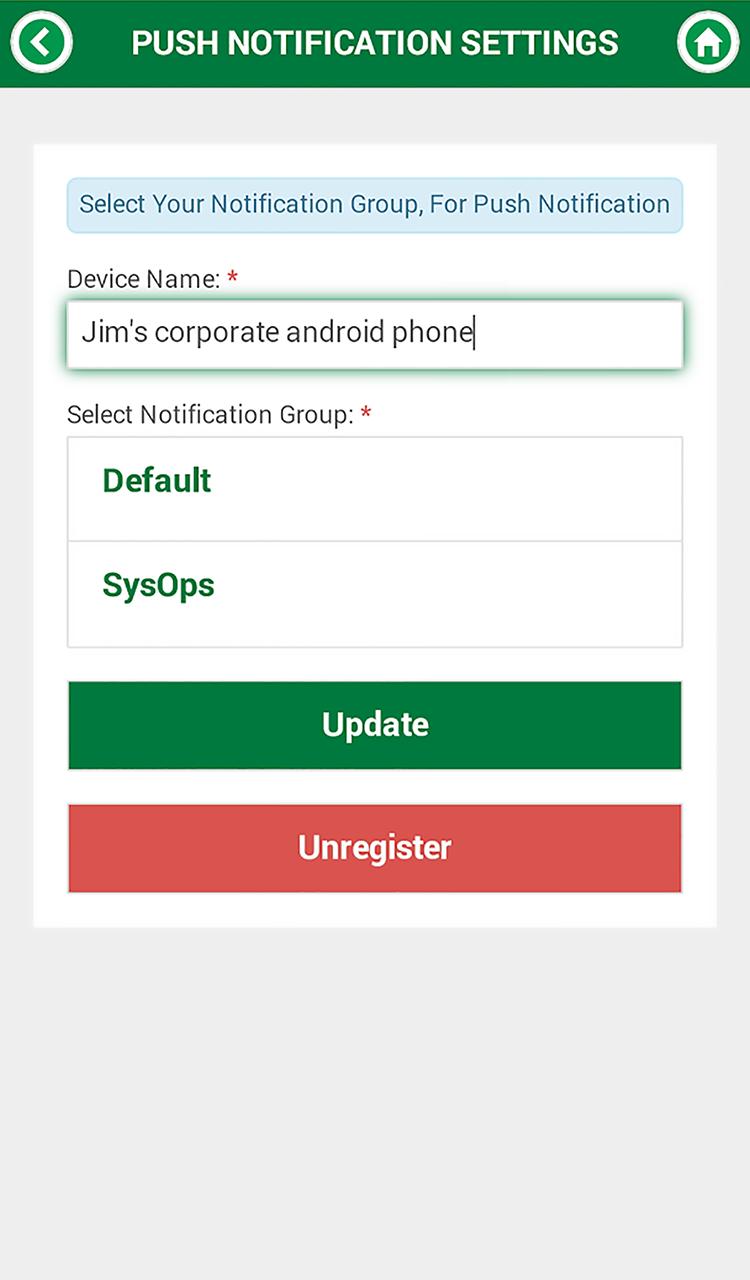Select the Default notification group
750x1280 pixels.
click(x=375, y=489)
